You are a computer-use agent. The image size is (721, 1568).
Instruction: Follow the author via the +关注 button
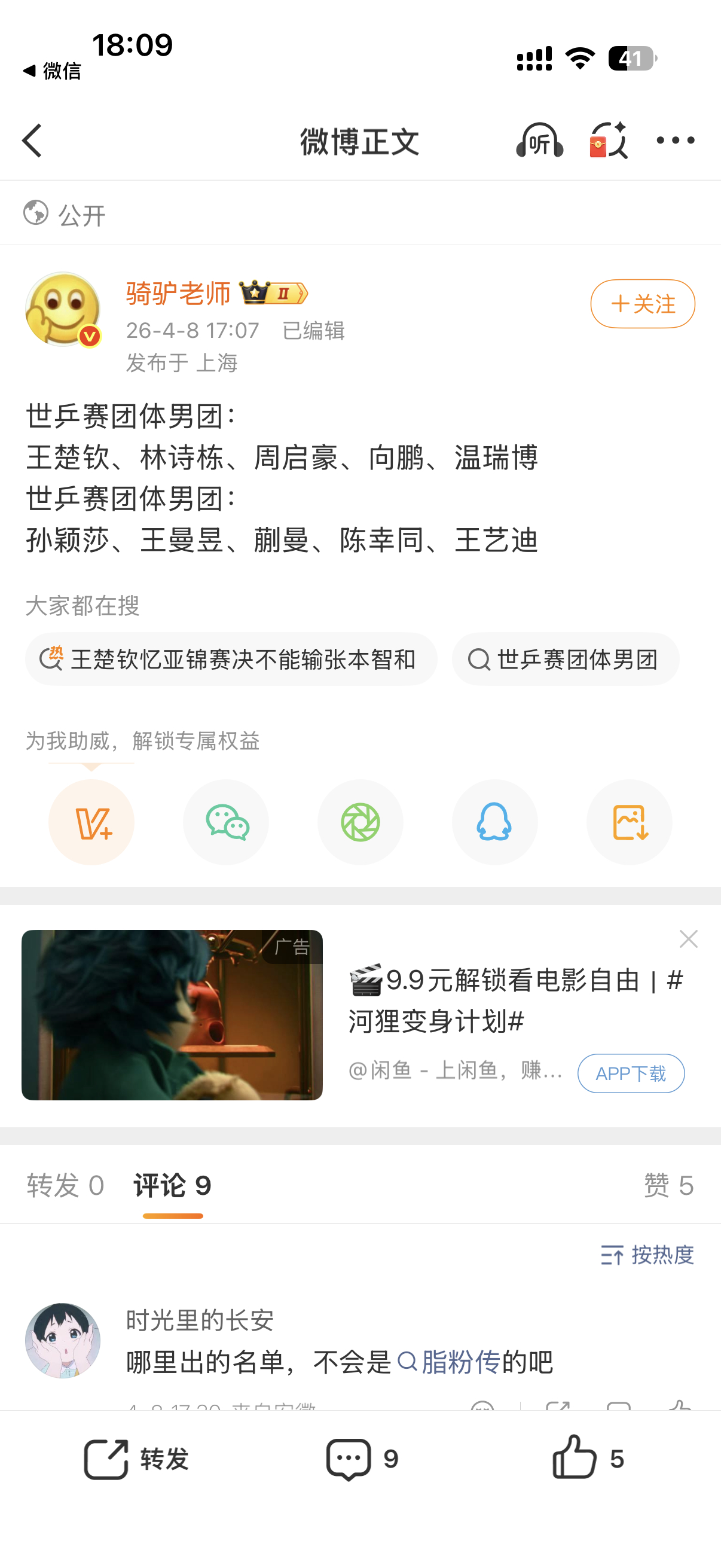[642, 303]
